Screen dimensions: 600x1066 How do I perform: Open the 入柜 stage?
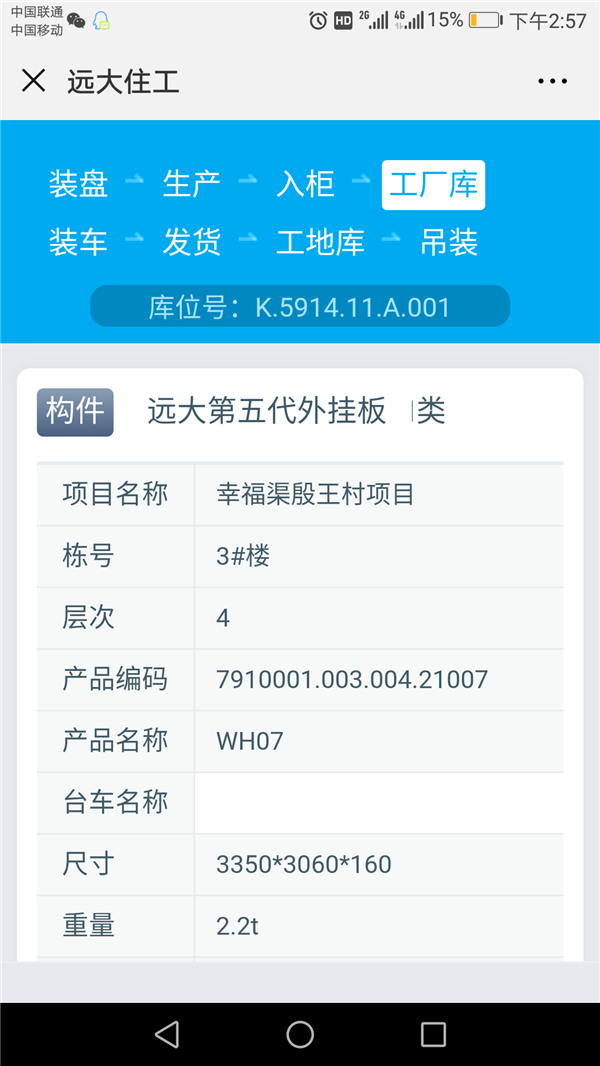click(305, 184)
